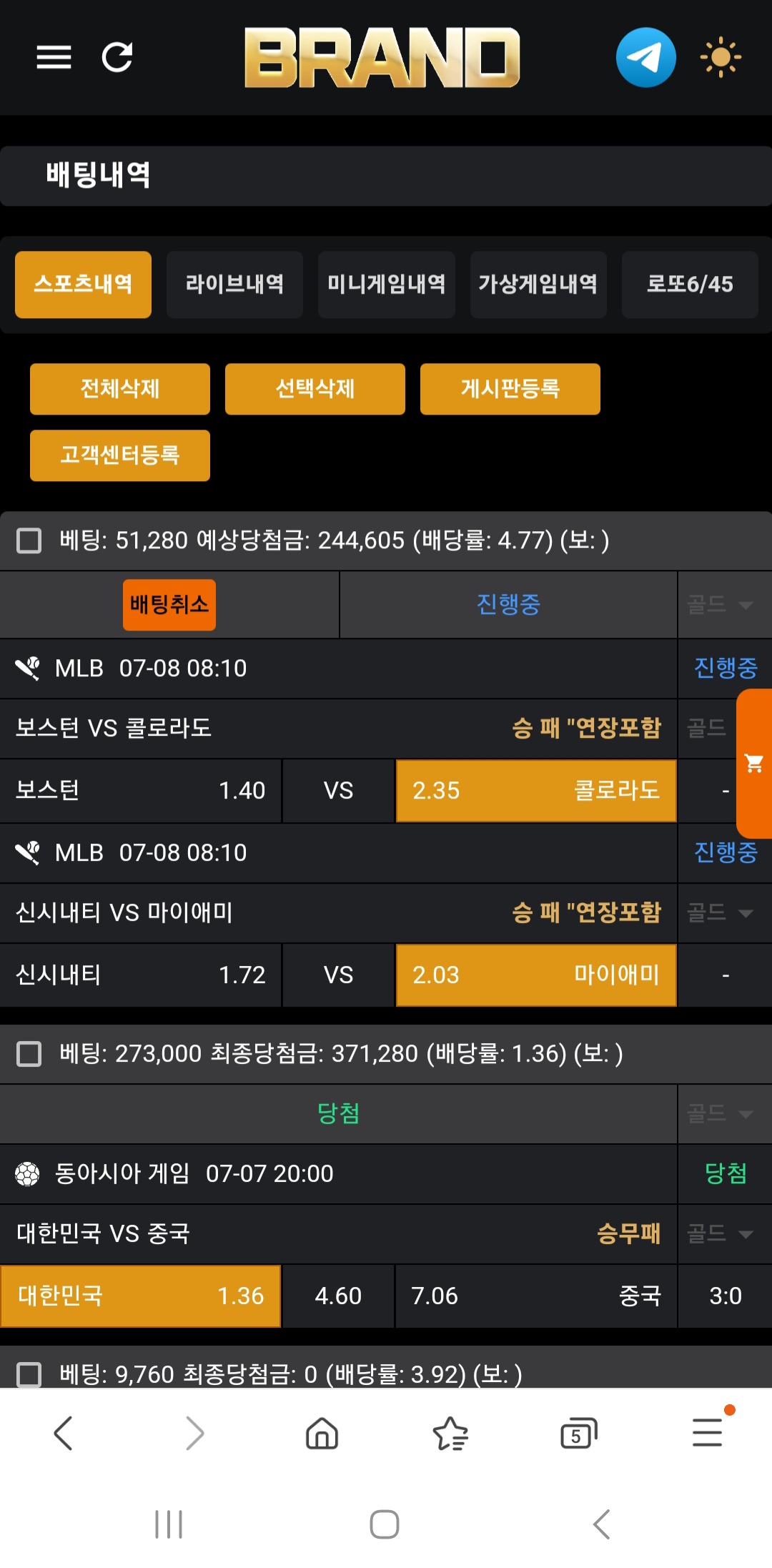The width and height of the screenshot is (772, 1568).
Task: Go to browser home page
Action: tap(322, 1434)
